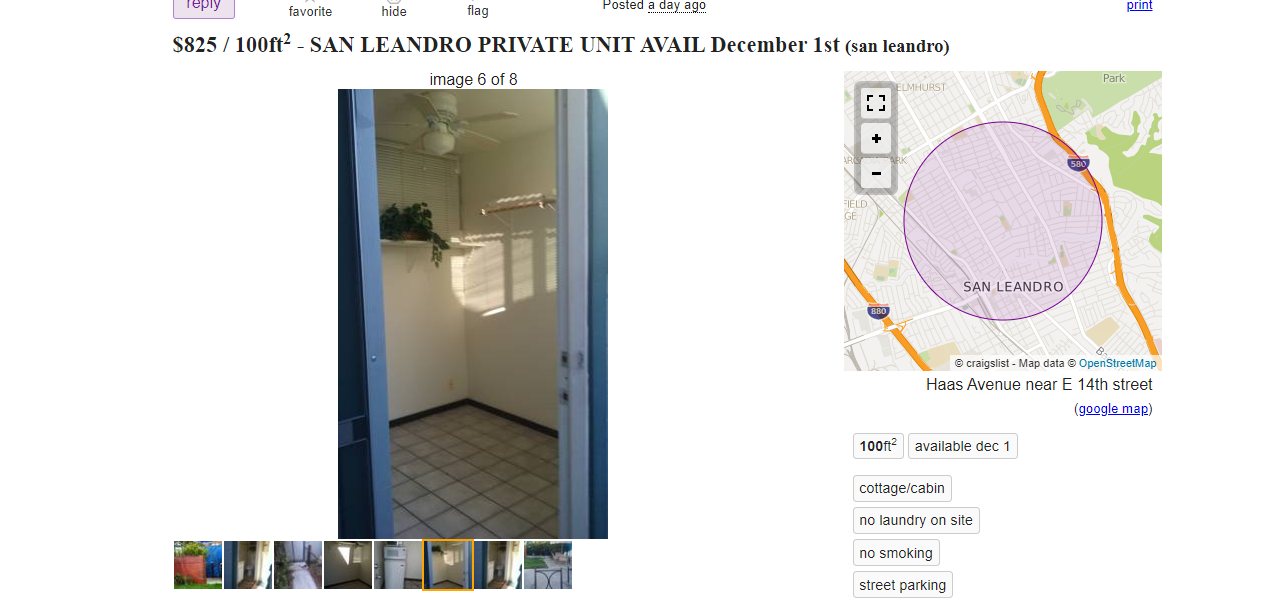Open the last thumbnail showing gate
This screenshot has height=601, width=1277.
(x=548, y=565)
